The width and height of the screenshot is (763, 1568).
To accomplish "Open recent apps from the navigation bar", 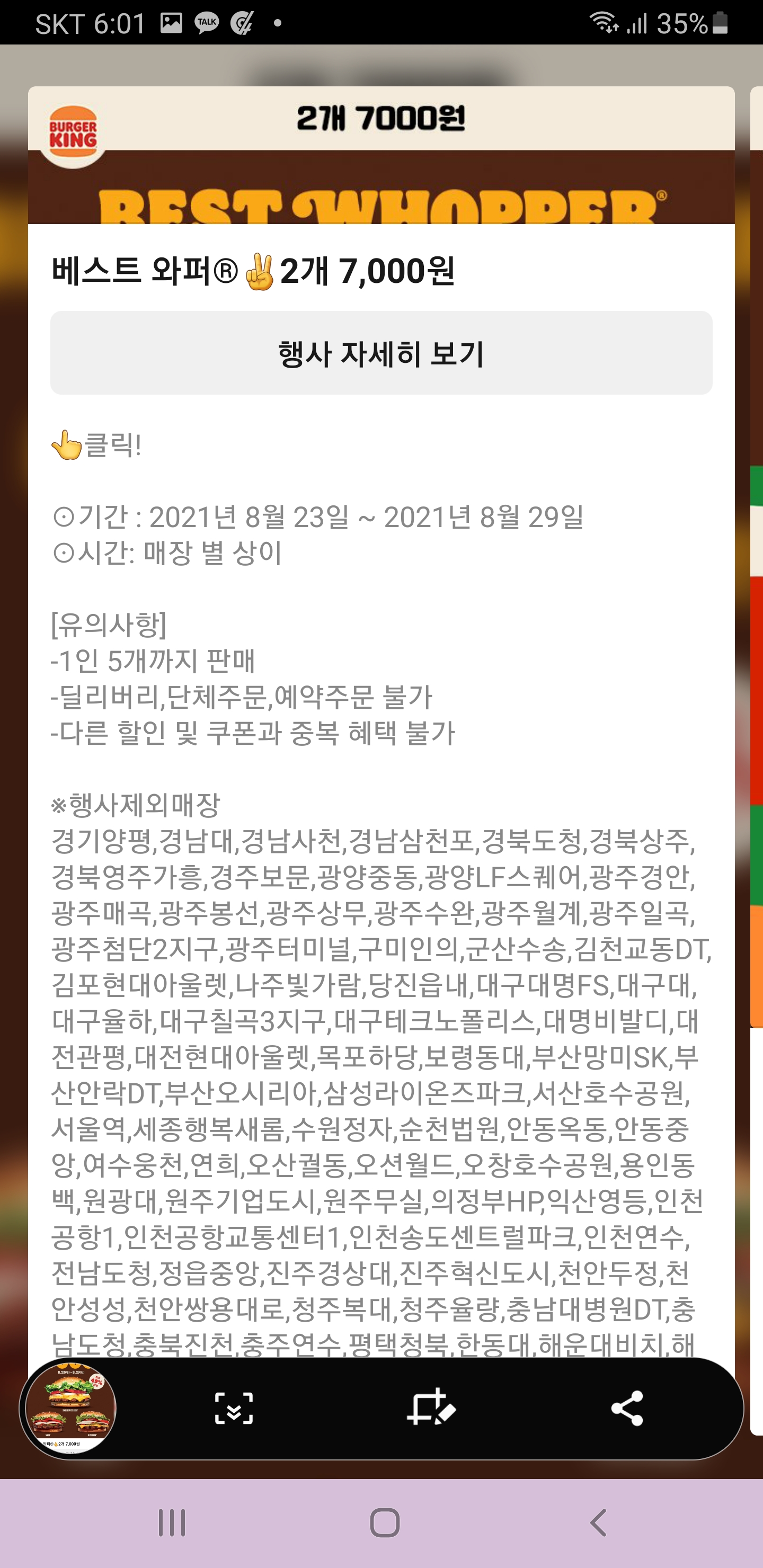I will point(172,1523).
